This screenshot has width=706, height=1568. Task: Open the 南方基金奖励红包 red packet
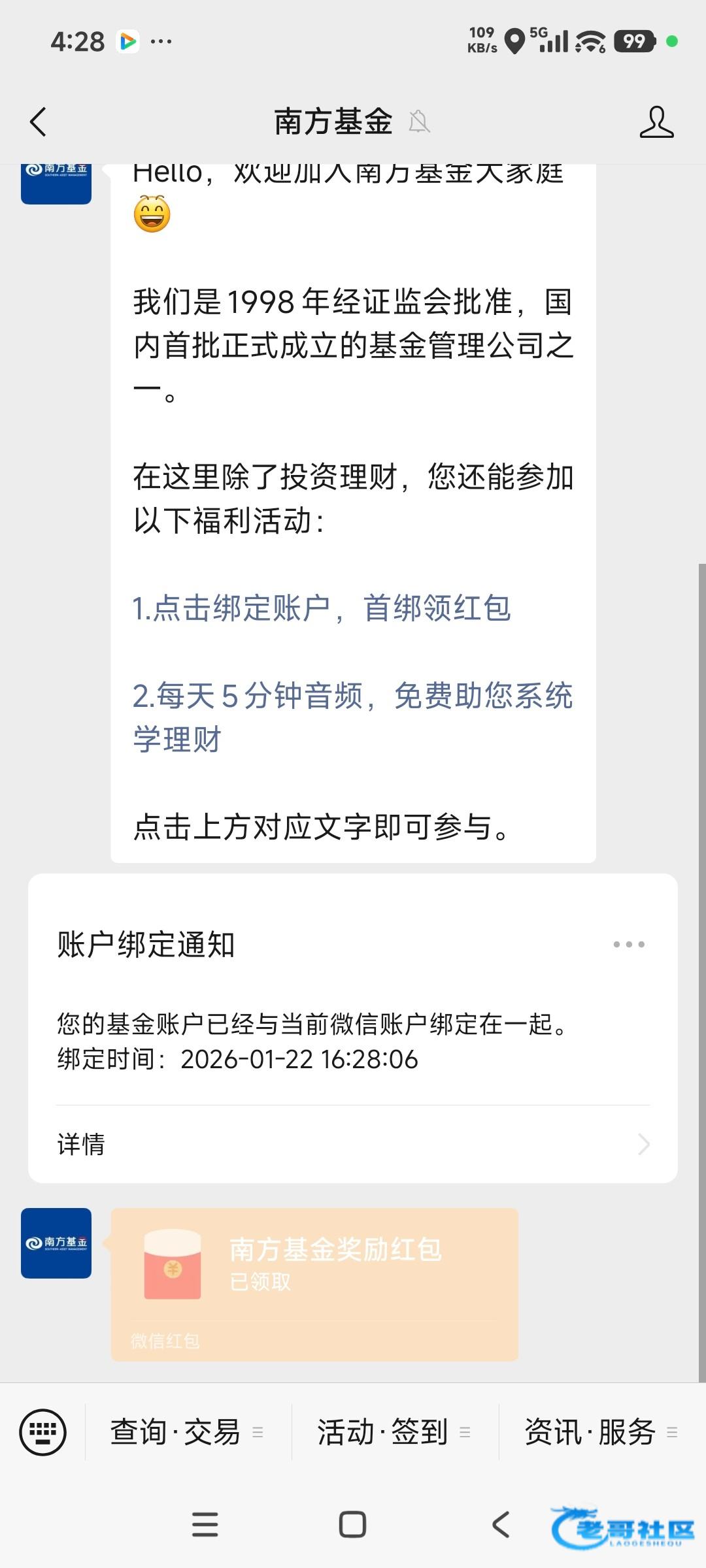click(314, 1284)
